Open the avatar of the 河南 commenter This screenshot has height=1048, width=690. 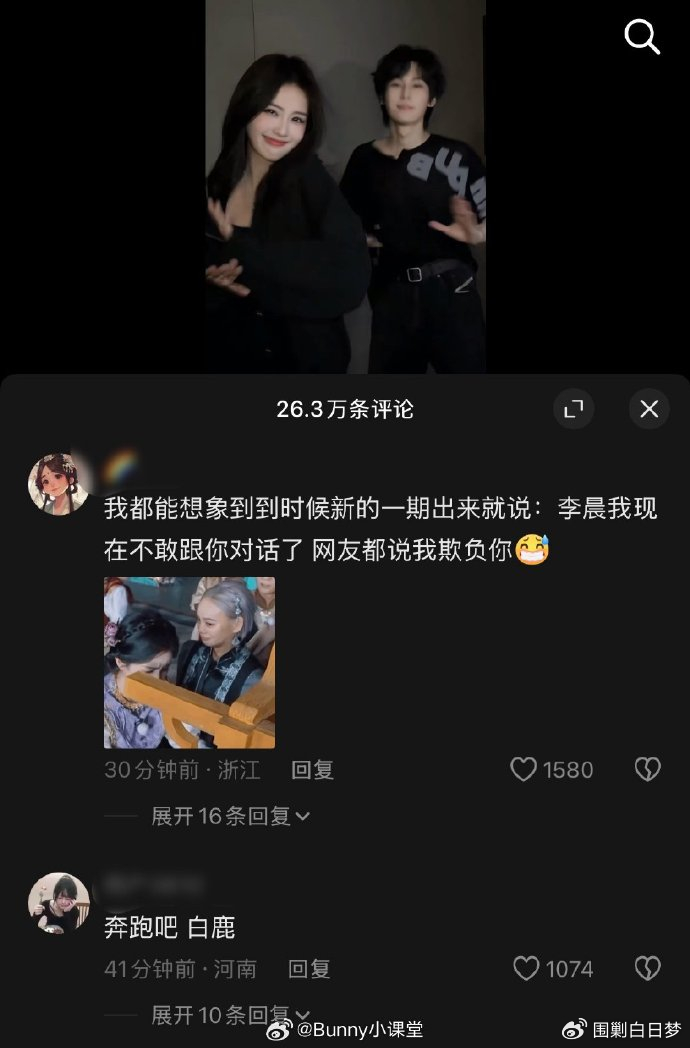coord(59,902)
